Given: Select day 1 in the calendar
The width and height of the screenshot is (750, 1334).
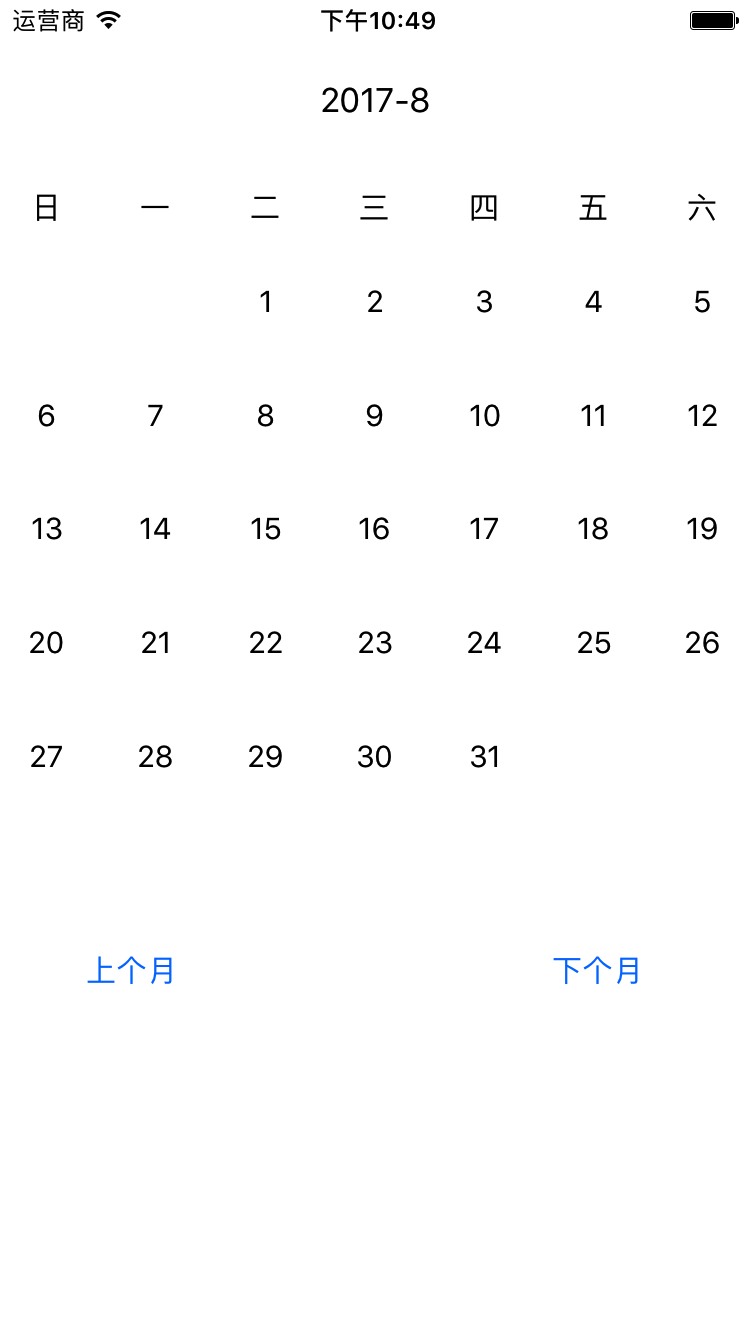Looking at the screenshot, I should pyautogui.click(x=265, y=302).
